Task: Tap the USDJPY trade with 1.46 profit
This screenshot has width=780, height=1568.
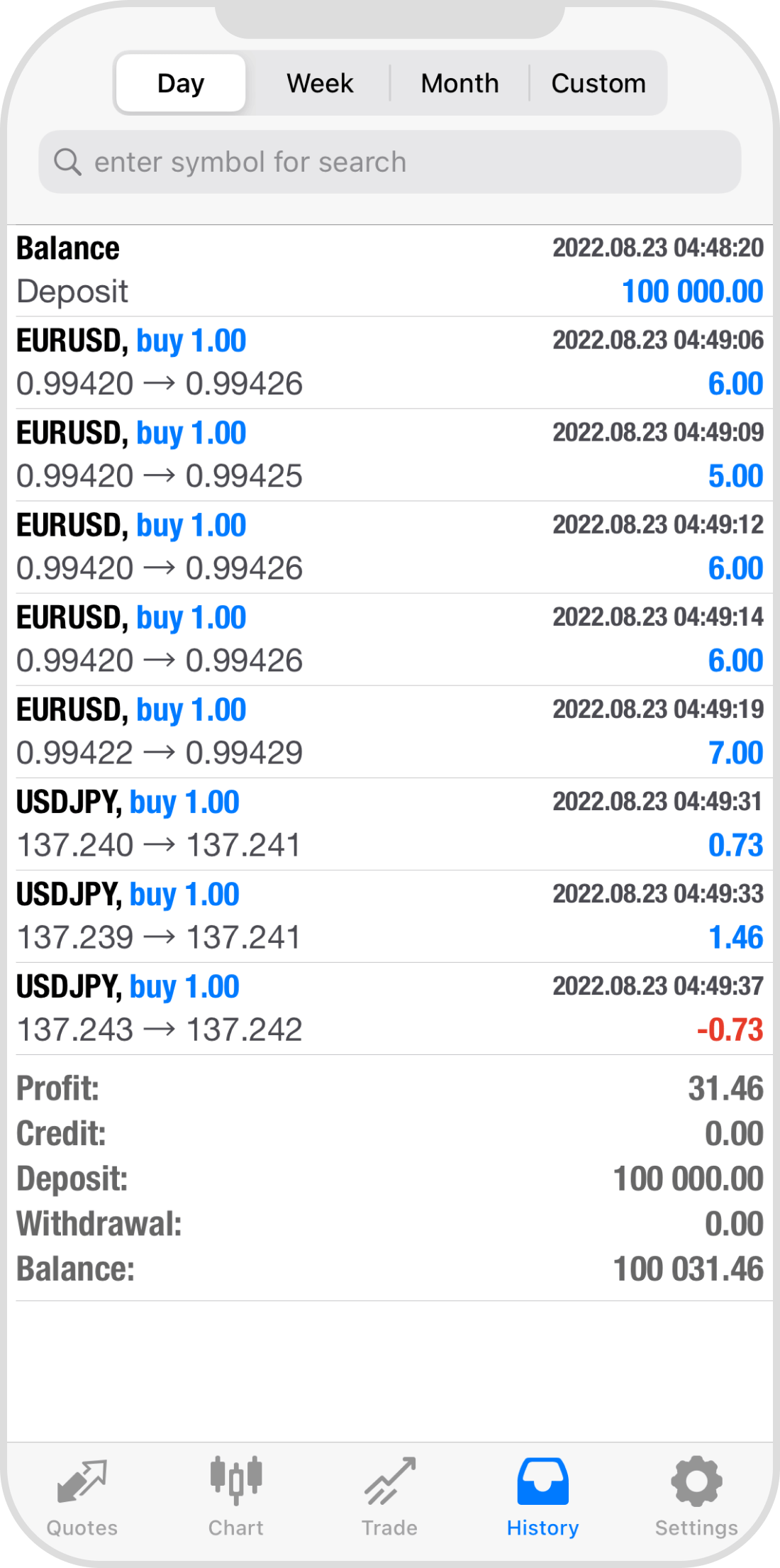Action: 390,915
